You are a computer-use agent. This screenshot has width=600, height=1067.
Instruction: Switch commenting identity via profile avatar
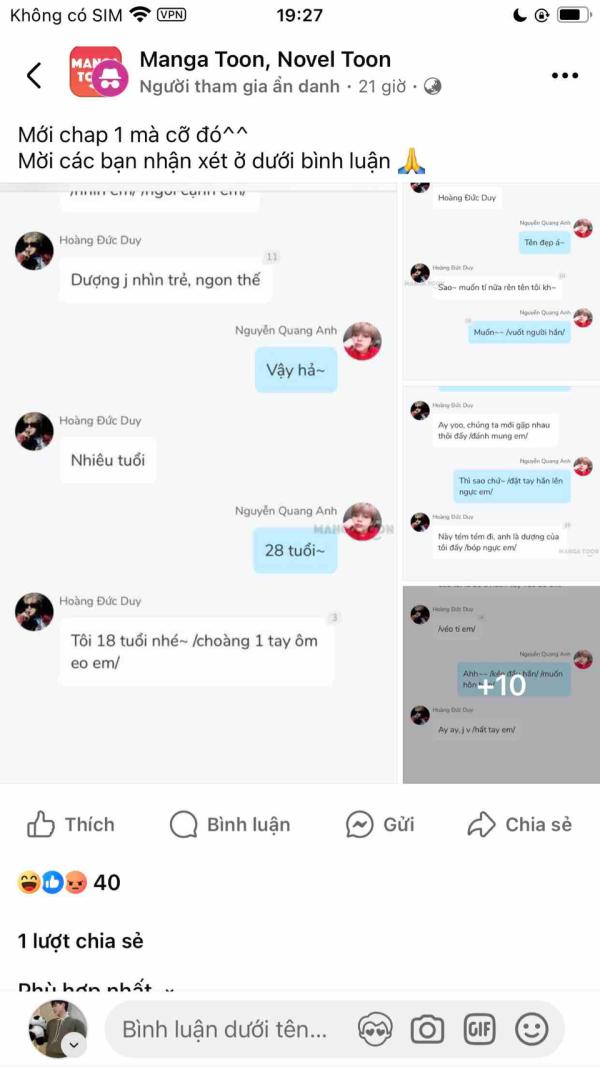(57, 1029)
